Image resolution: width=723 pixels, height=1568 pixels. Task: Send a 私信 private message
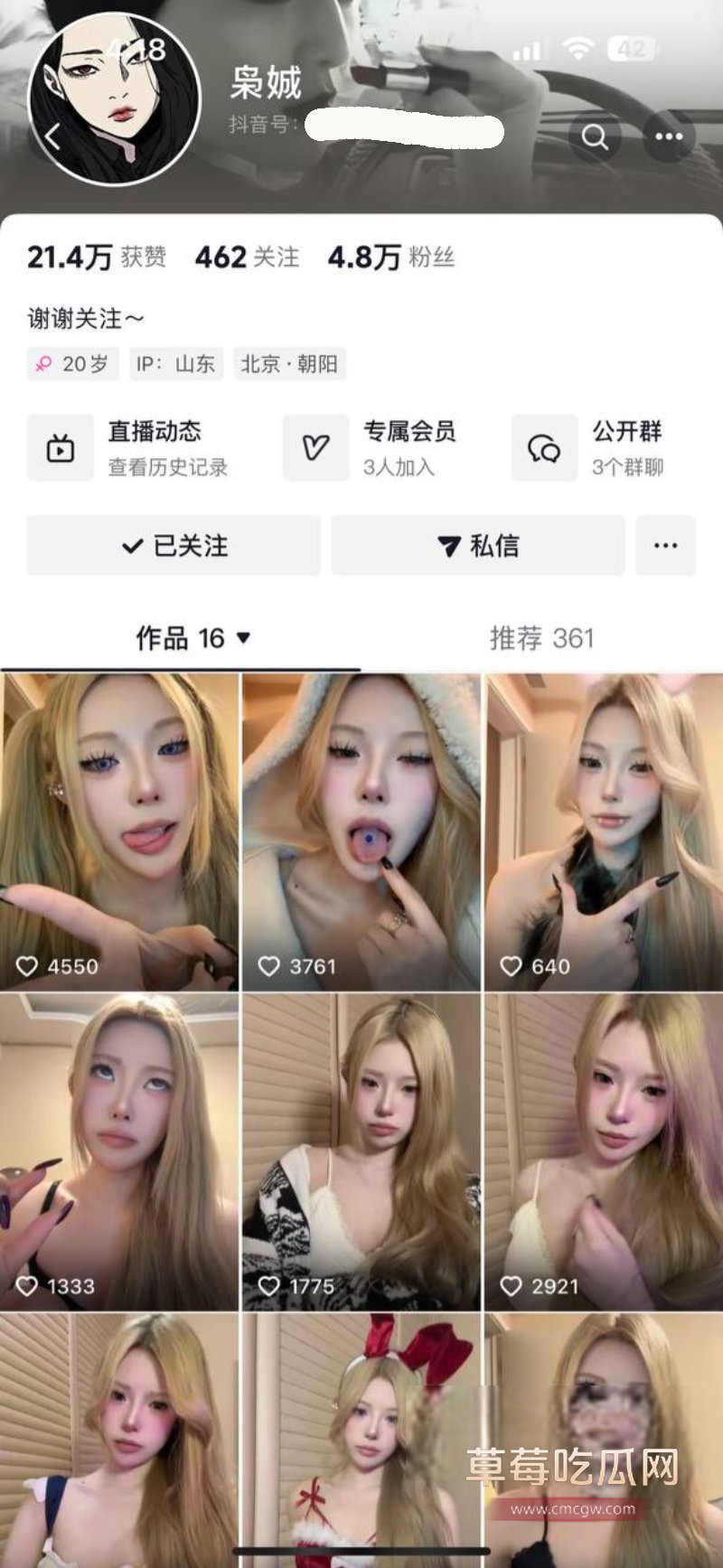[477, 545]
